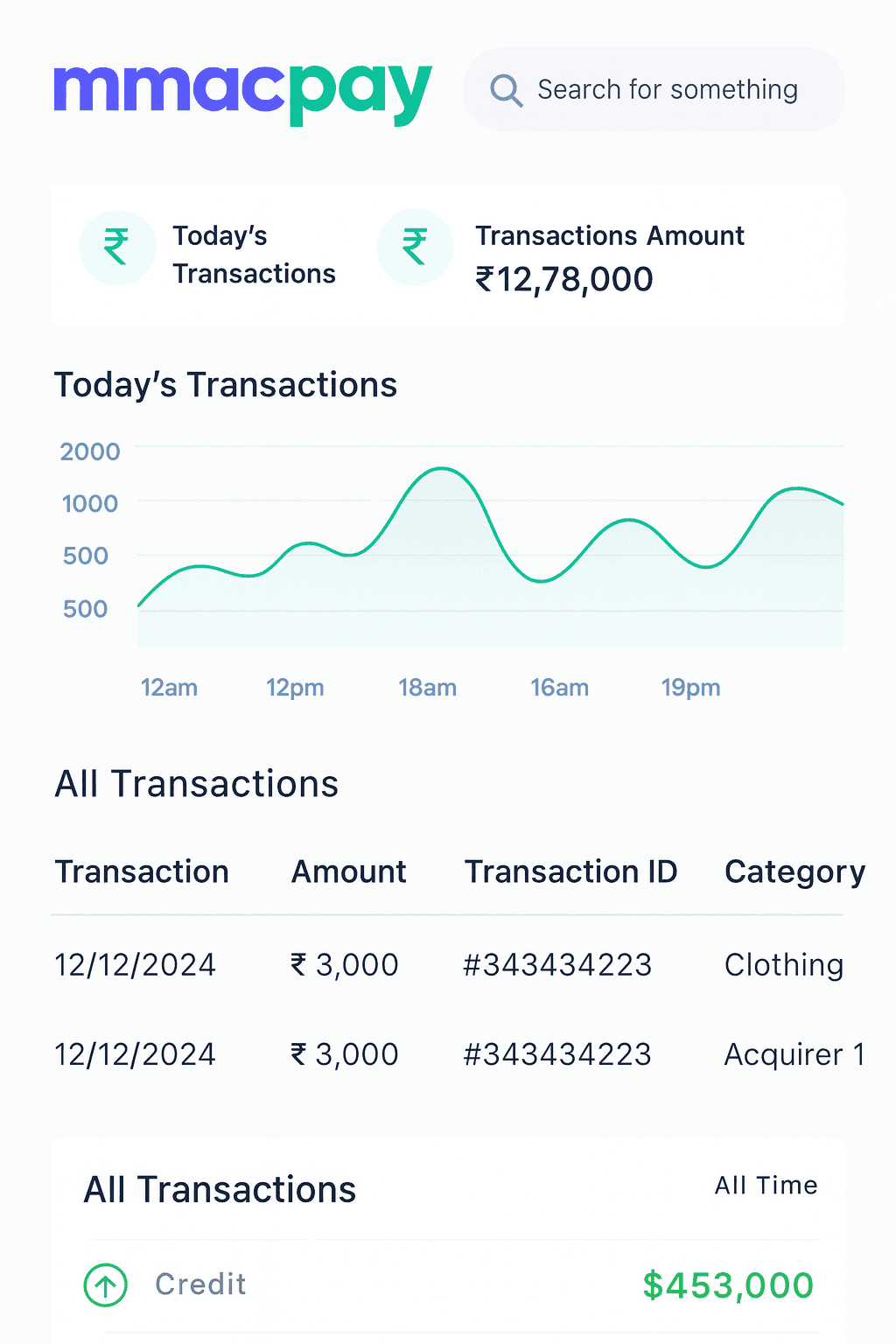
Task: Click the upward arrow inside the Credit circle
Action: click(x=104, y=1286)
